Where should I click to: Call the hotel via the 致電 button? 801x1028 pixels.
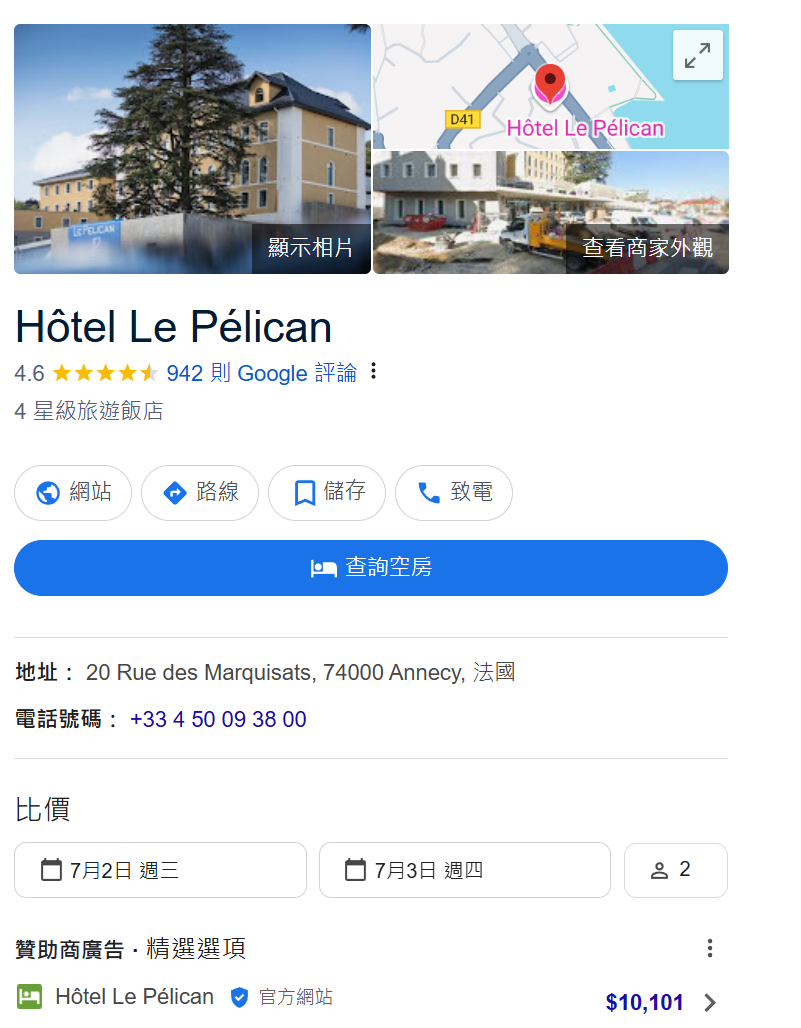point(454,493)
